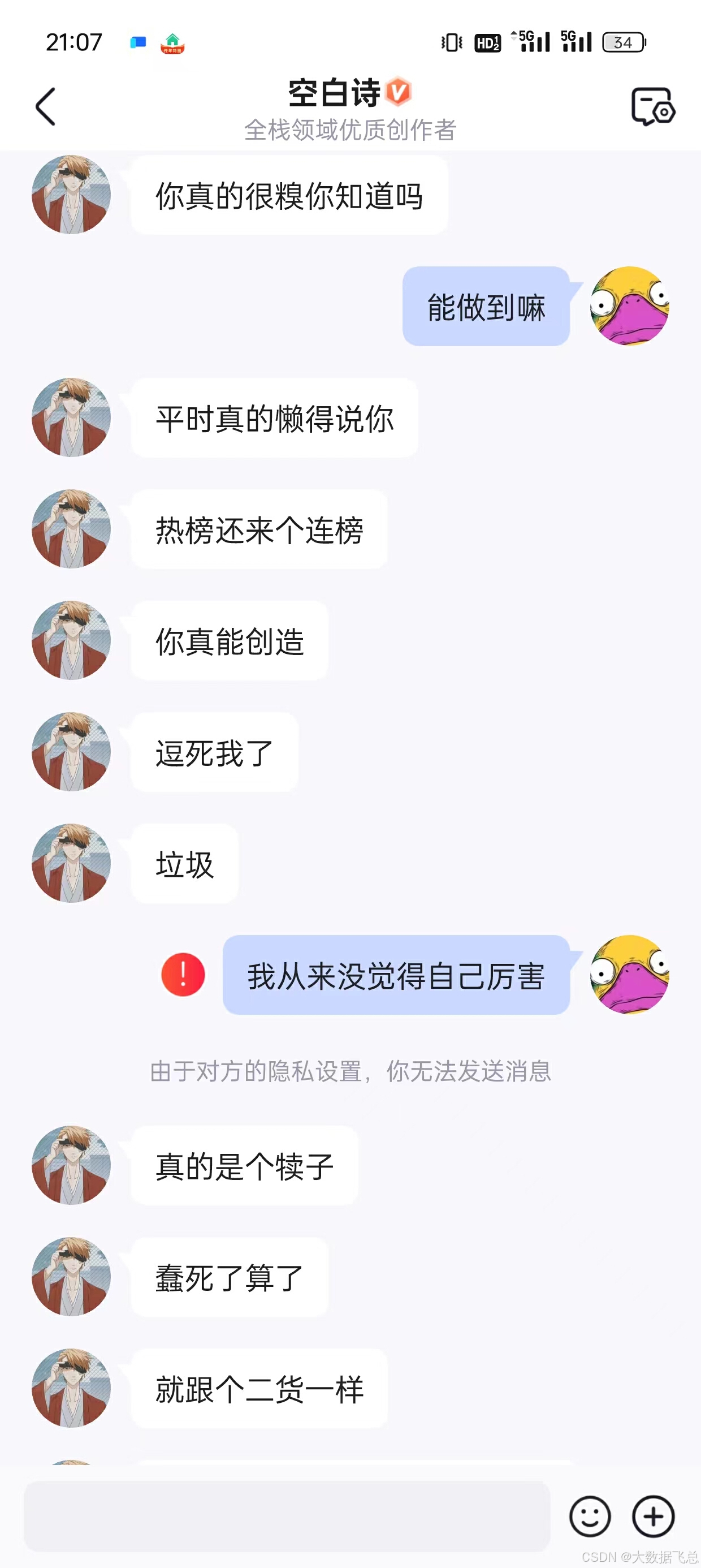
Task: Open 空白诗 profile from the title
Action: [335, 93]
